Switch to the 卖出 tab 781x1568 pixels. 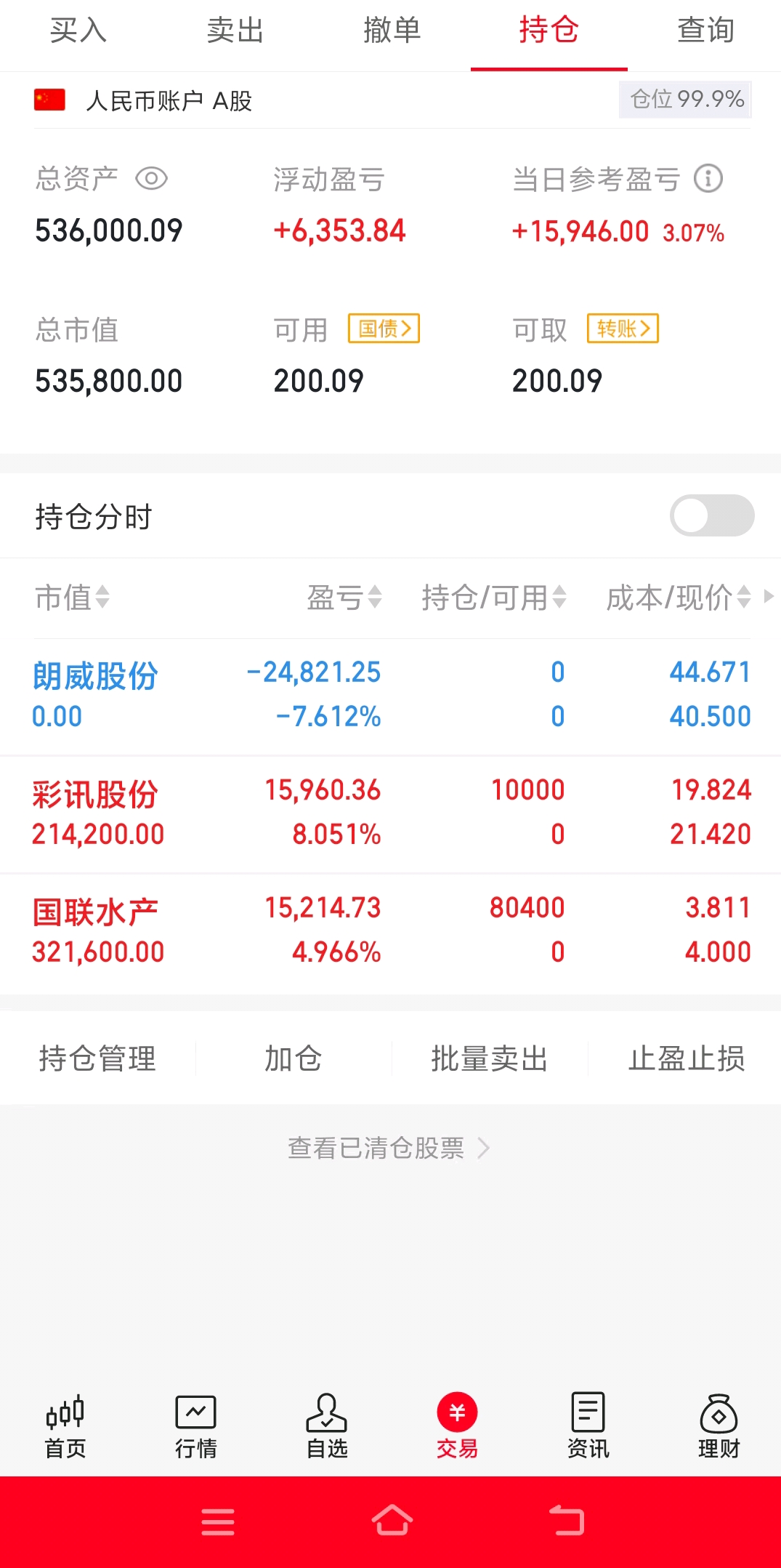(234, 31)
